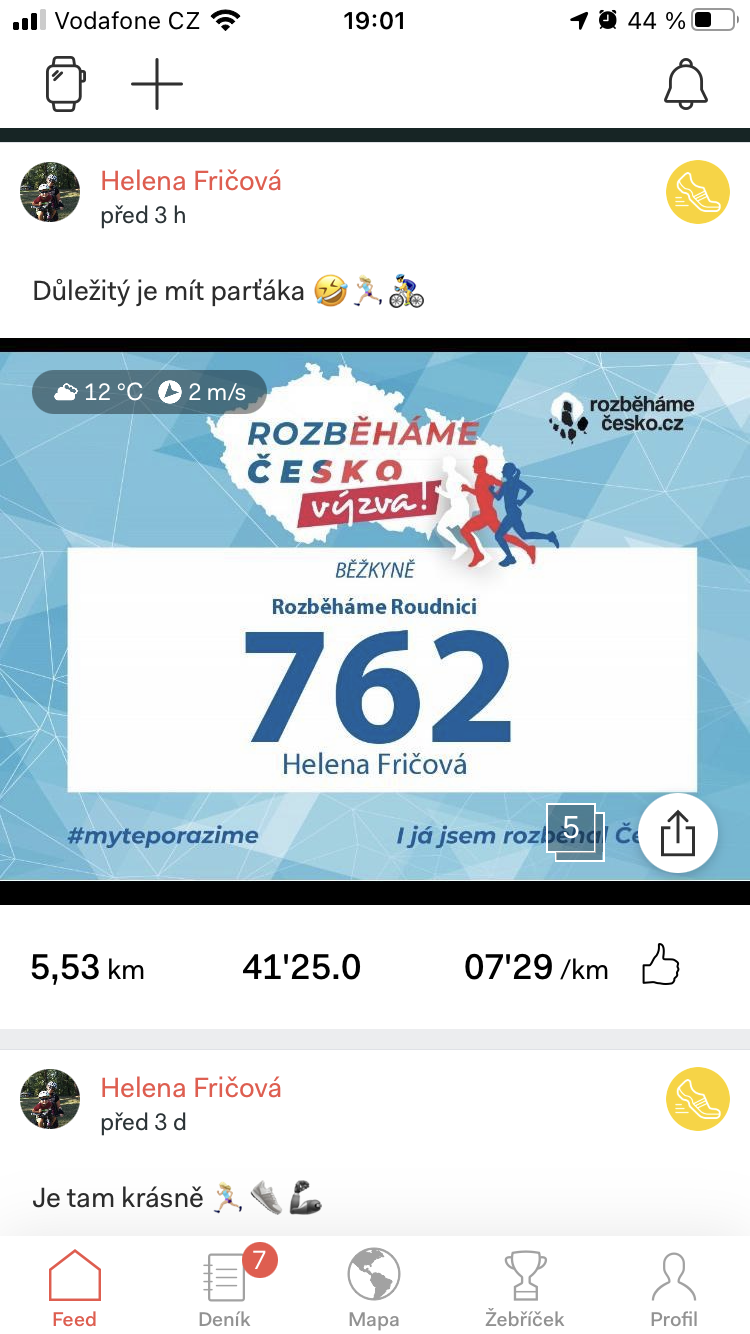Viewport: 750px width, 1334px height.
Task: Open the Deník tab
Action: click(x=225, y=1289)
